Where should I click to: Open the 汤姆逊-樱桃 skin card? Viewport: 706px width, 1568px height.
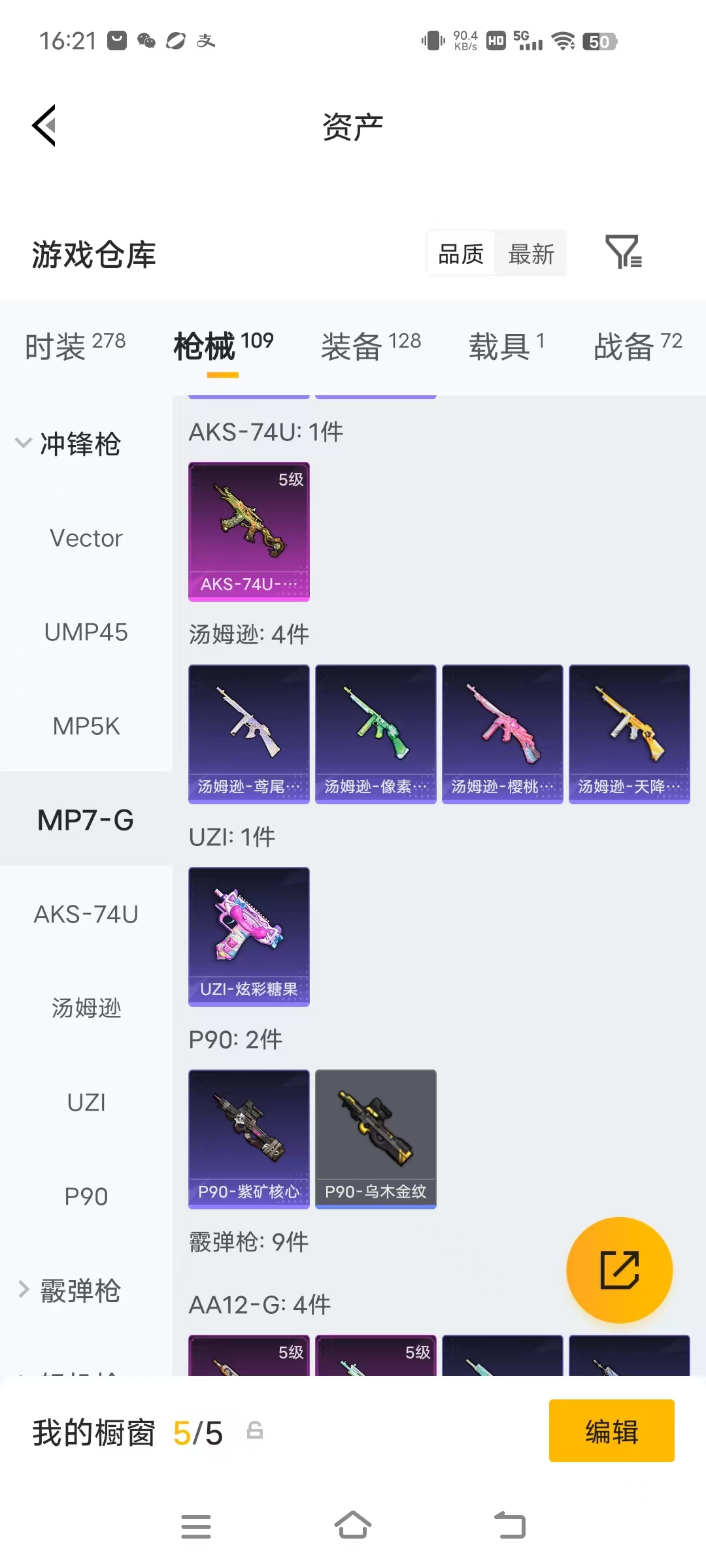coord(503,734)
